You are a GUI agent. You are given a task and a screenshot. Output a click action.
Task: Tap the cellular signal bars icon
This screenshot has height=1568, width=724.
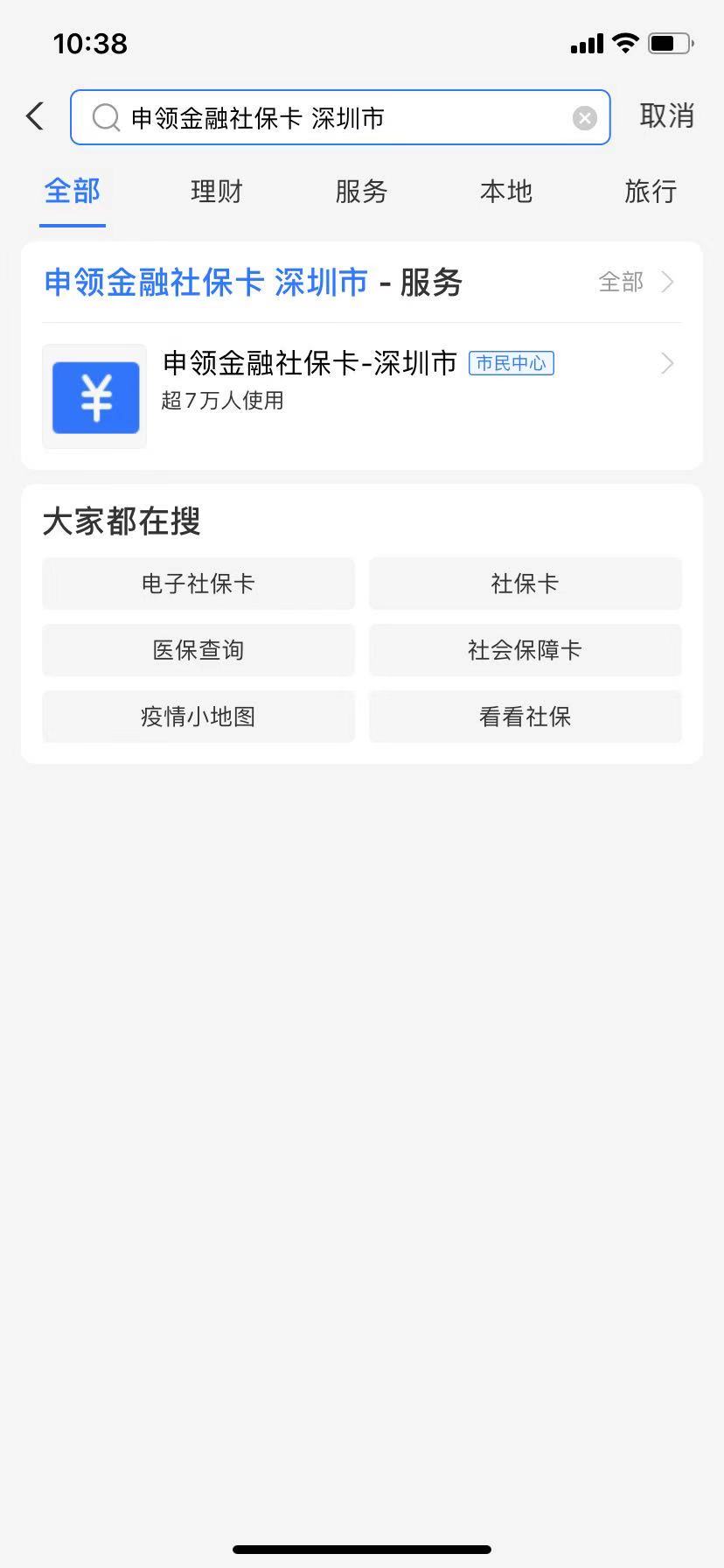coord(584,43)
